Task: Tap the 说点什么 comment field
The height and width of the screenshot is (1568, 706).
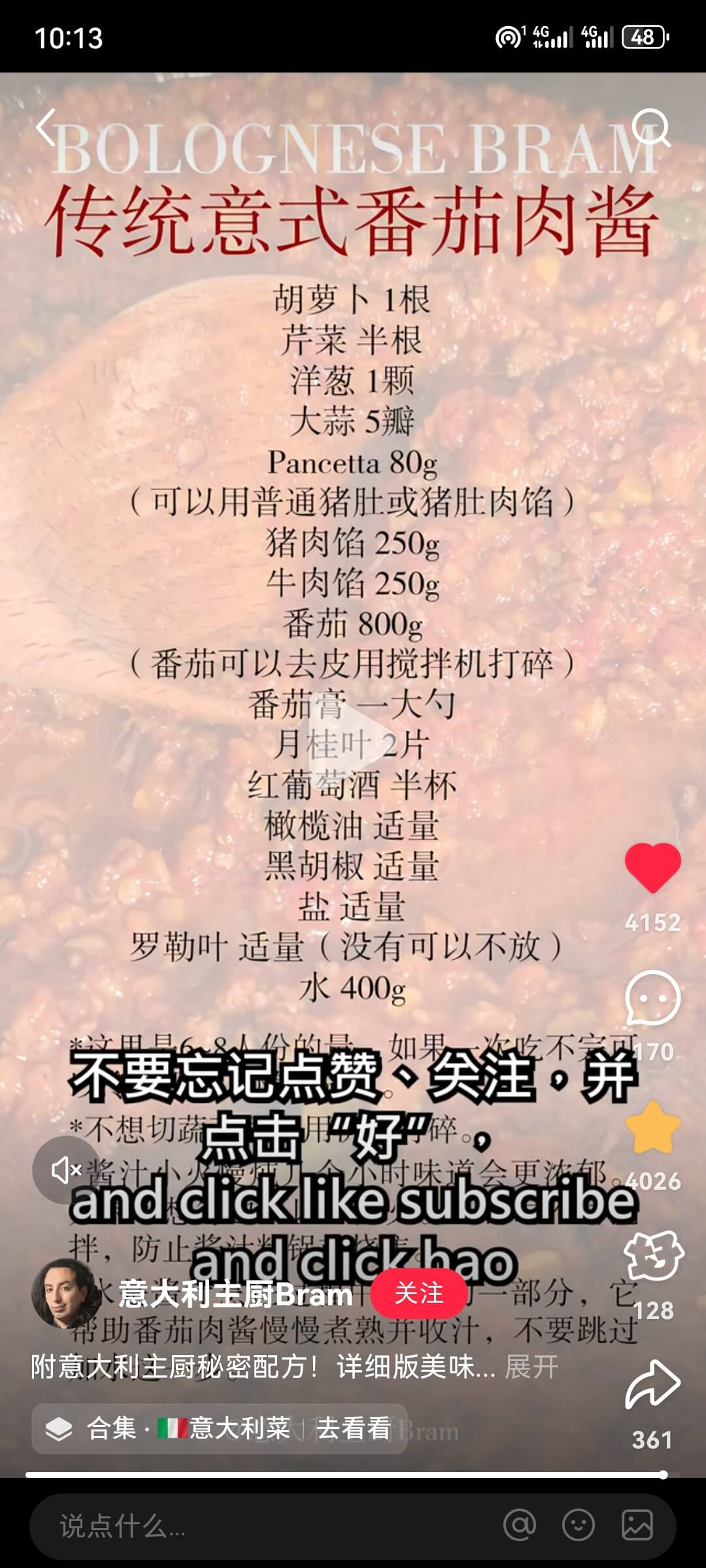Action: pos(261,1526)
